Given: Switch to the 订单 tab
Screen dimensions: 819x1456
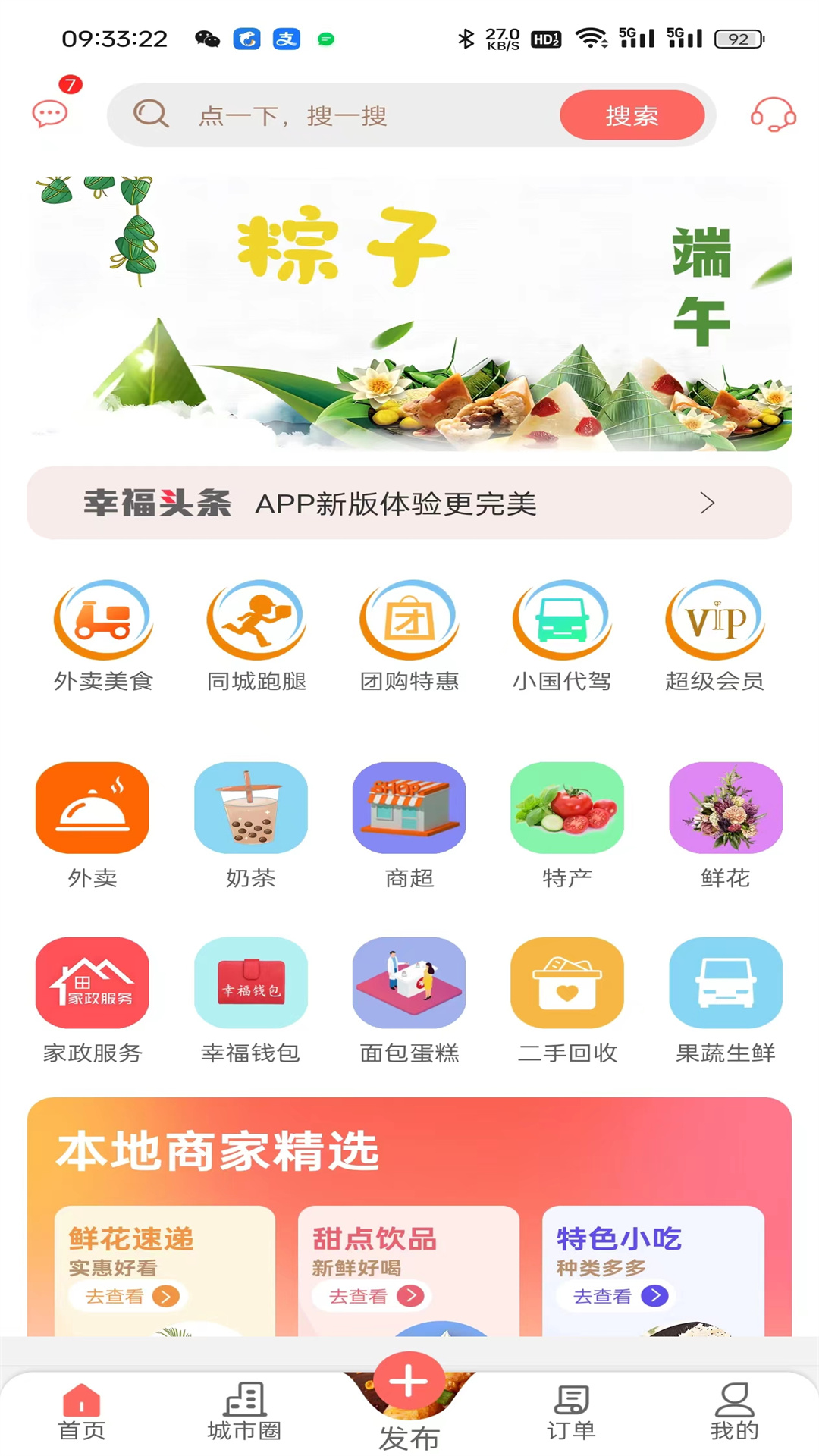Looking at the screenshot, I should click(571, 1411).
